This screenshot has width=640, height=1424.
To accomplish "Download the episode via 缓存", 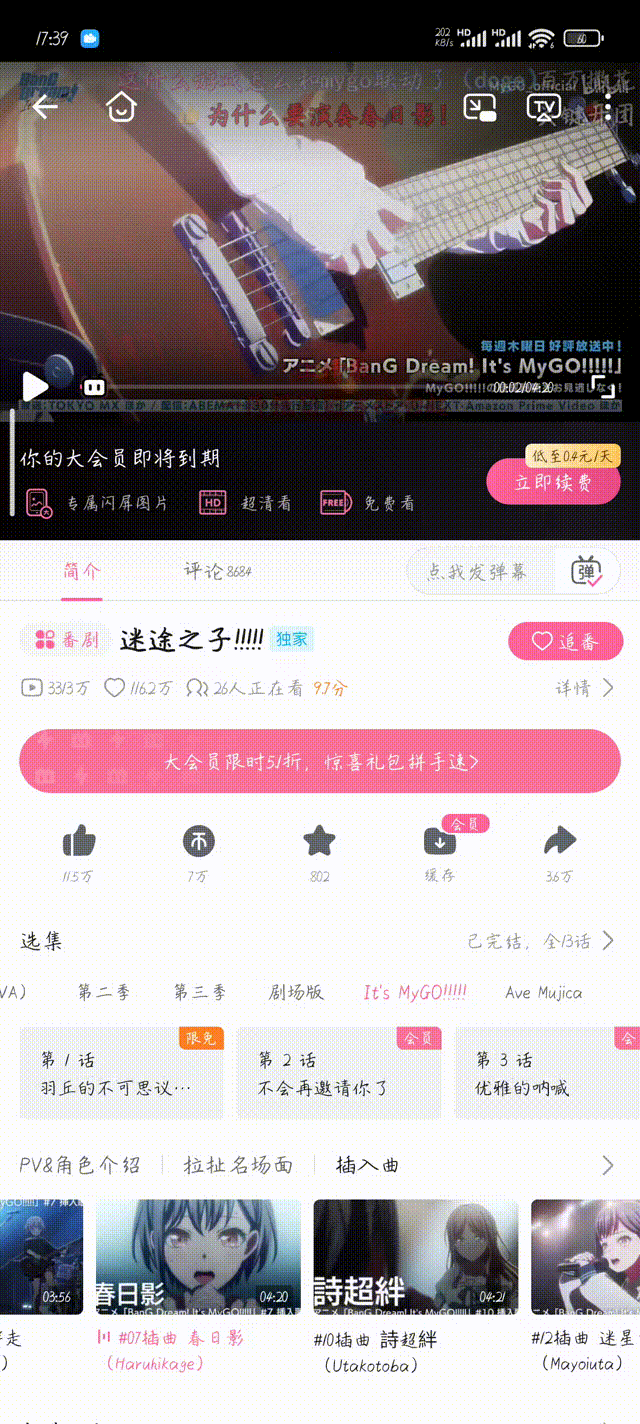I will (440, 844).
